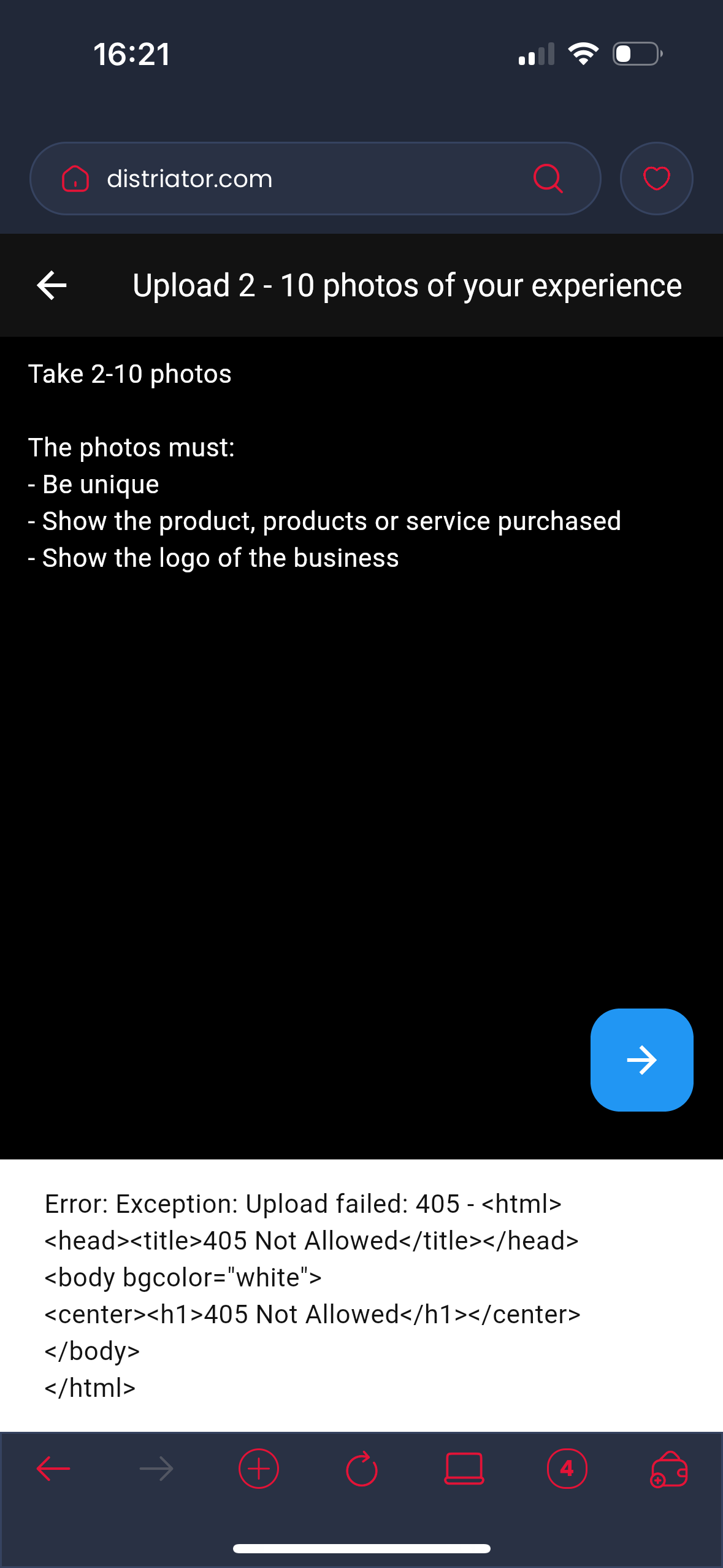Open a new tab with plus icon
Image resolution: width=723 pixels, height=1568 pixels.
coord(258,1469)
